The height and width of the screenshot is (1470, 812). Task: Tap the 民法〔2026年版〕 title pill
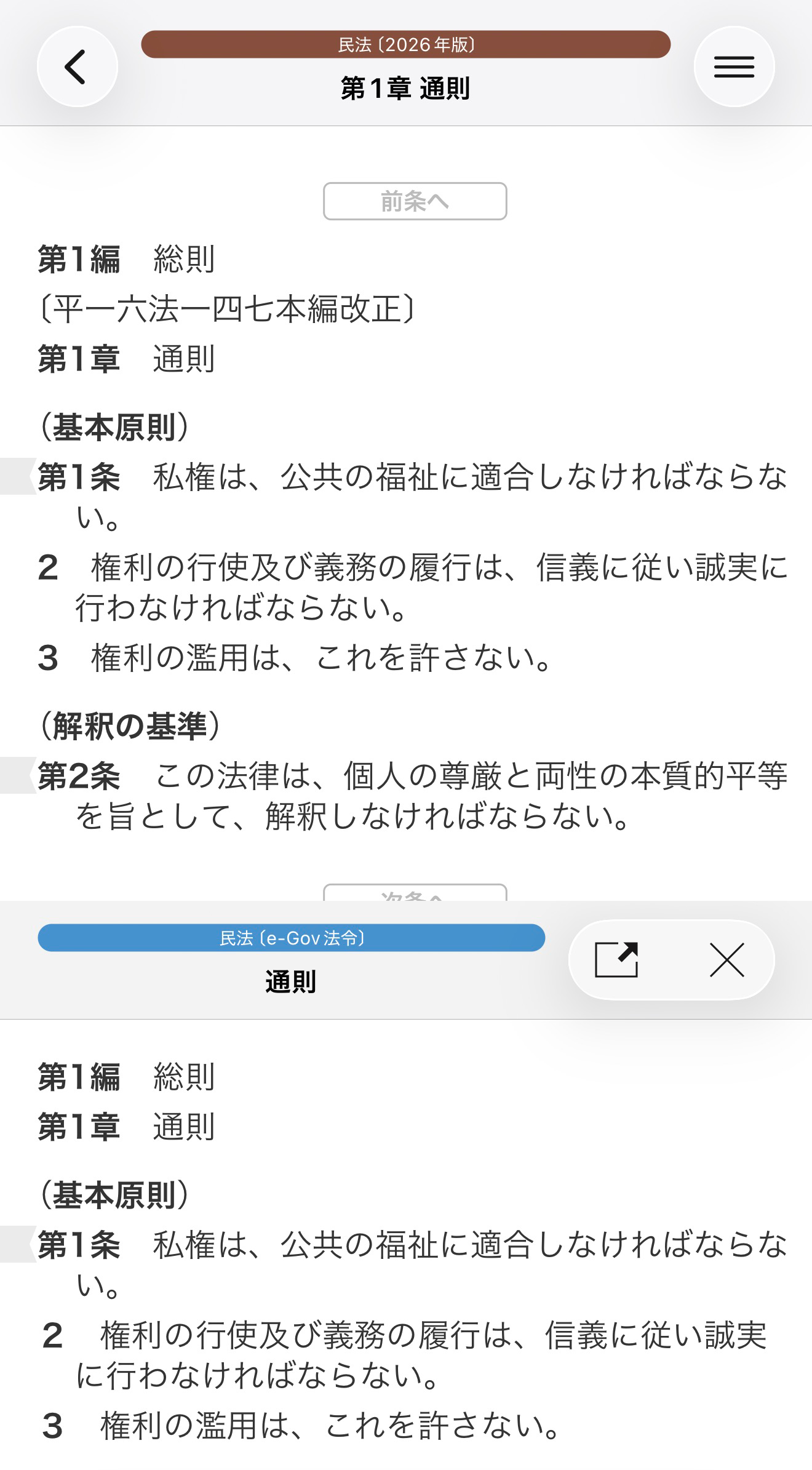click(x=405, y=45)
